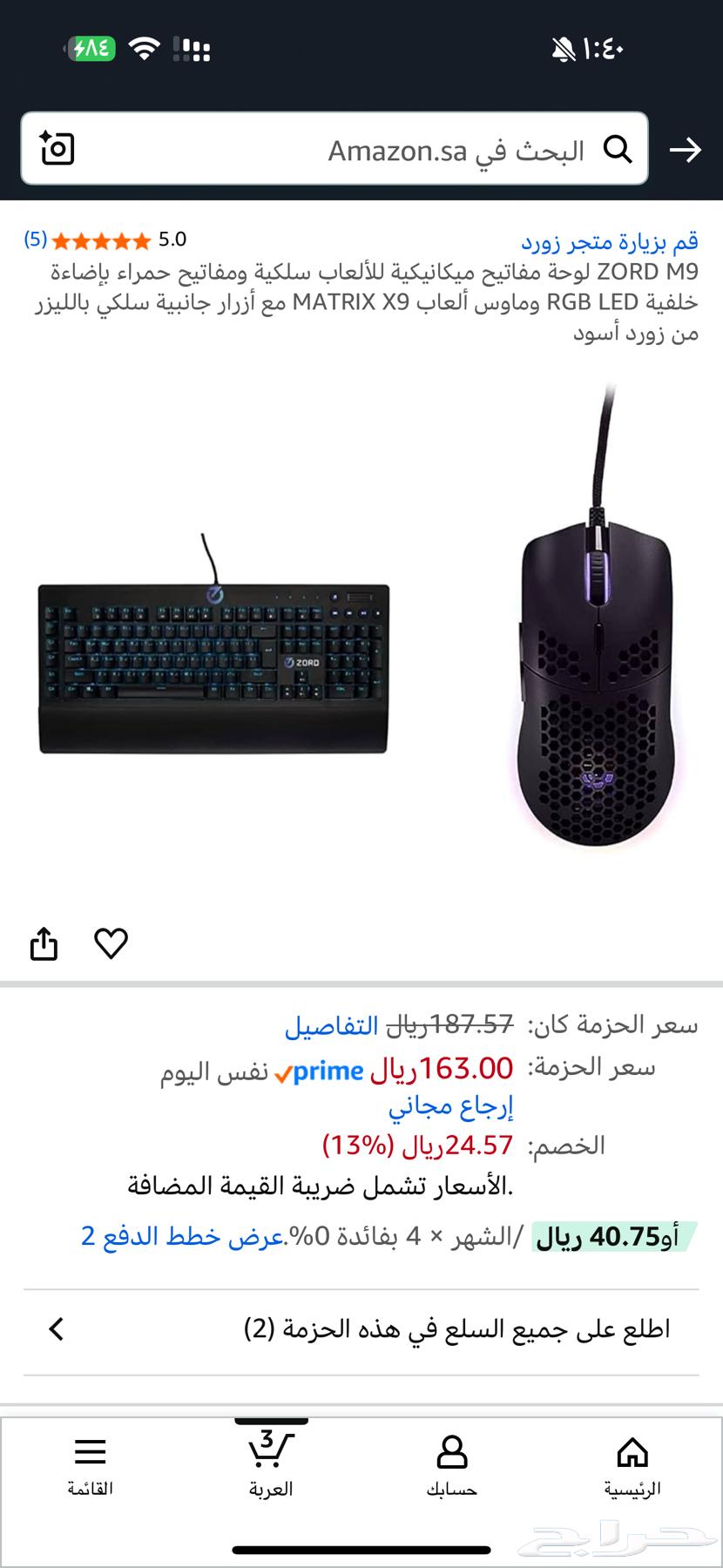The width and height of the screenshot is (723, 1568).
Task: Add item to wishlist using the heart icon
Action: [111, 943]
